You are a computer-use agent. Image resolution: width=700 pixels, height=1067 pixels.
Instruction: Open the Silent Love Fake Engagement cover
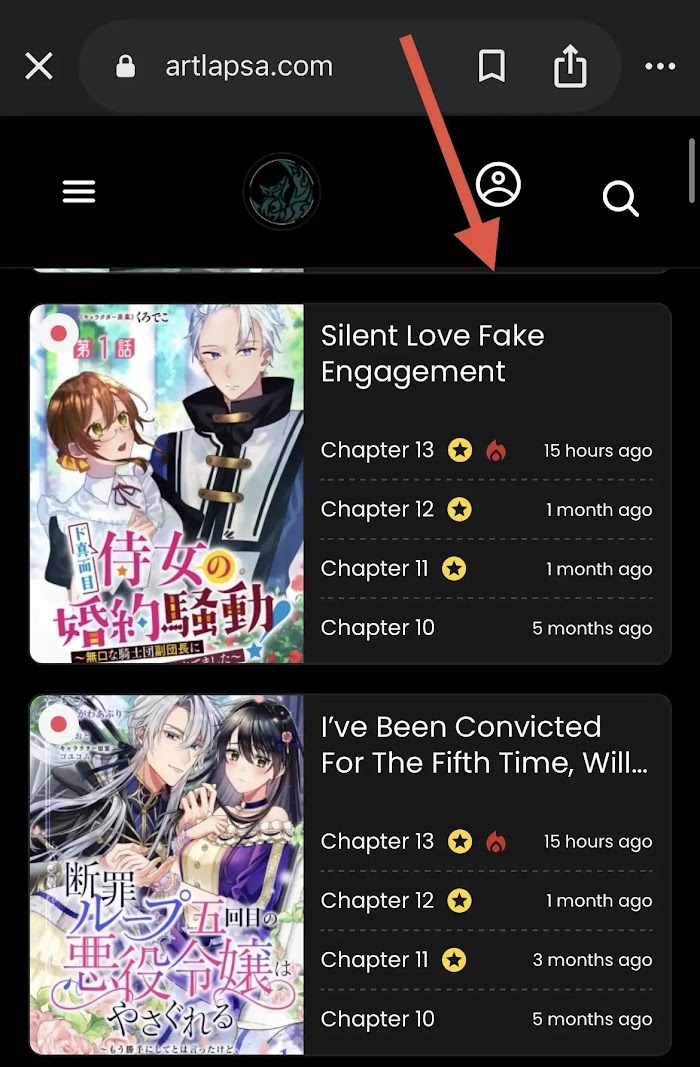point(167,483)
